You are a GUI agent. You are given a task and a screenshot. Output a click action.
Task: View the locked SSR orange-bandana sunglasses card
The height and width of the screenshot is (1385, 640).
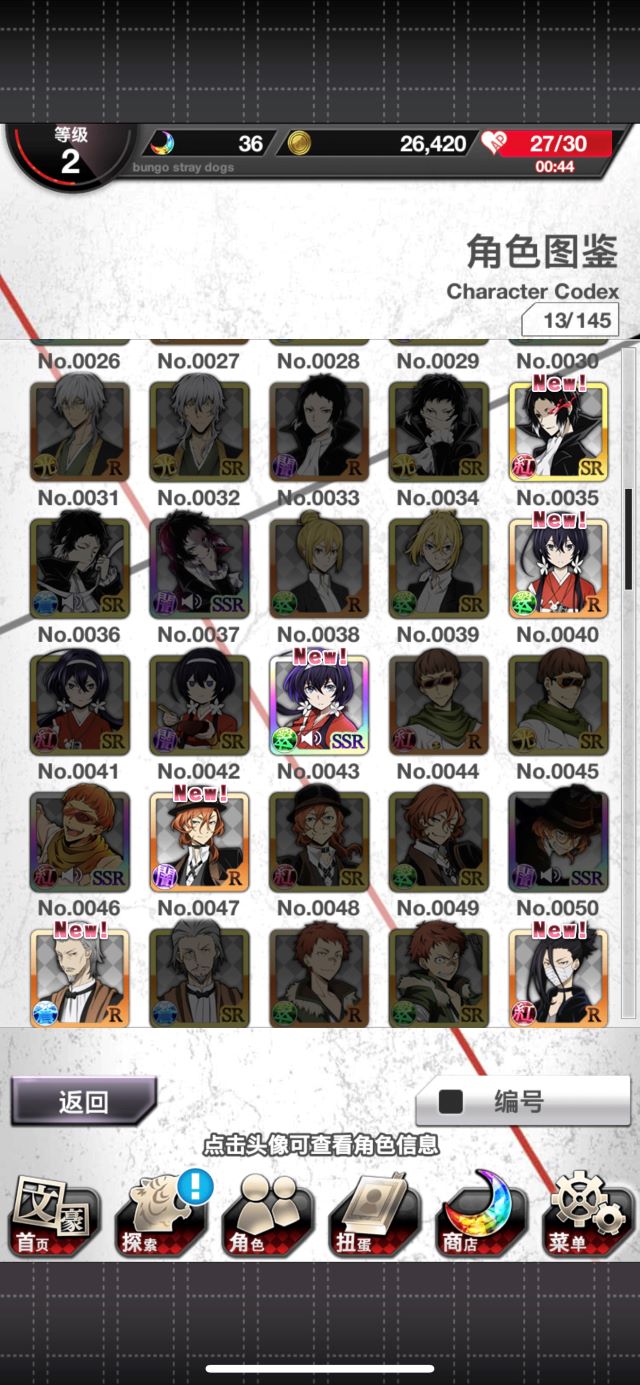pos(79,841)
